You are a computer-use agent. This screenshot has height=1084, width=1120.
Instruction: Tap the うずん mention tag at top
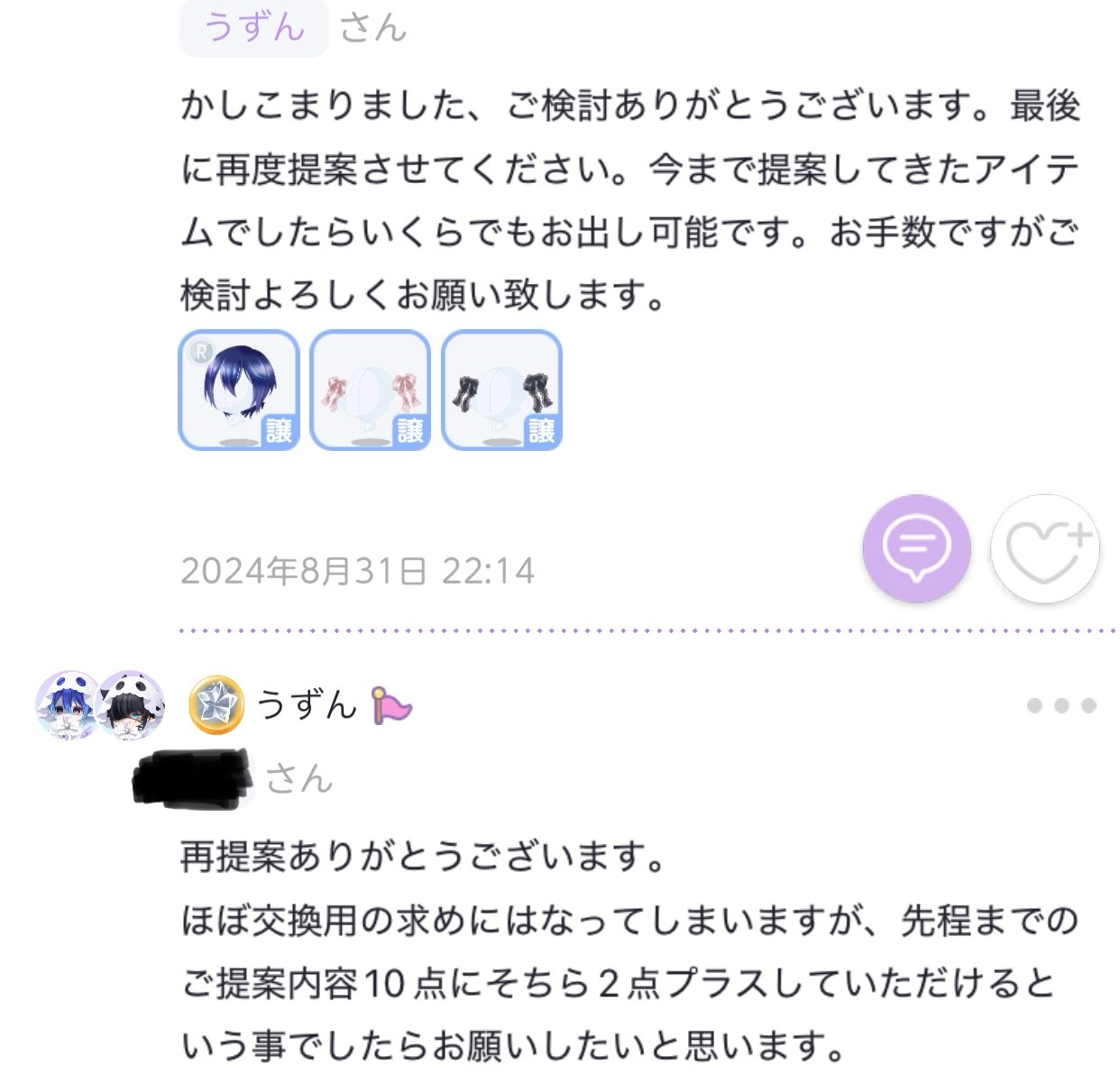tap(254, 27)
